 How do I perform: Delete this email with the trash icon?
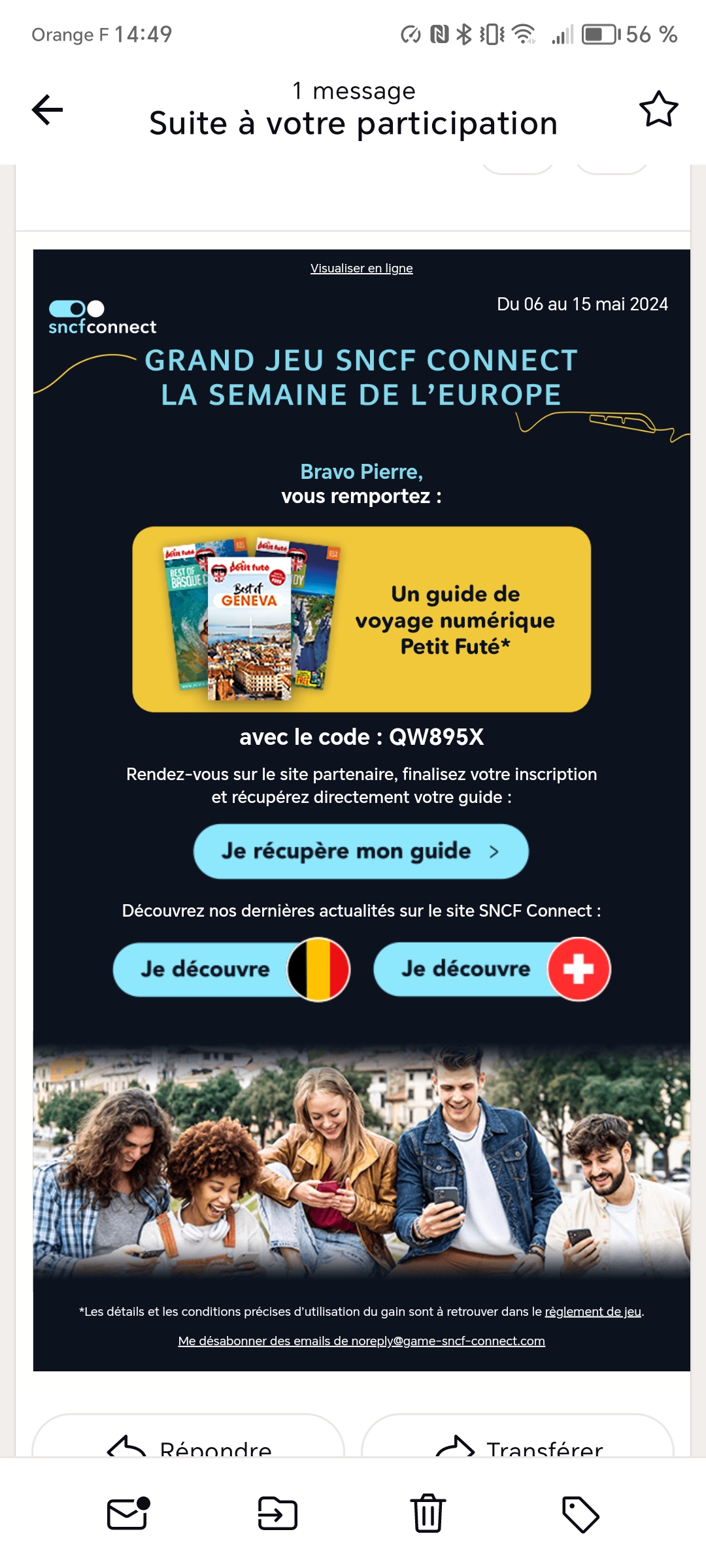428,1514
